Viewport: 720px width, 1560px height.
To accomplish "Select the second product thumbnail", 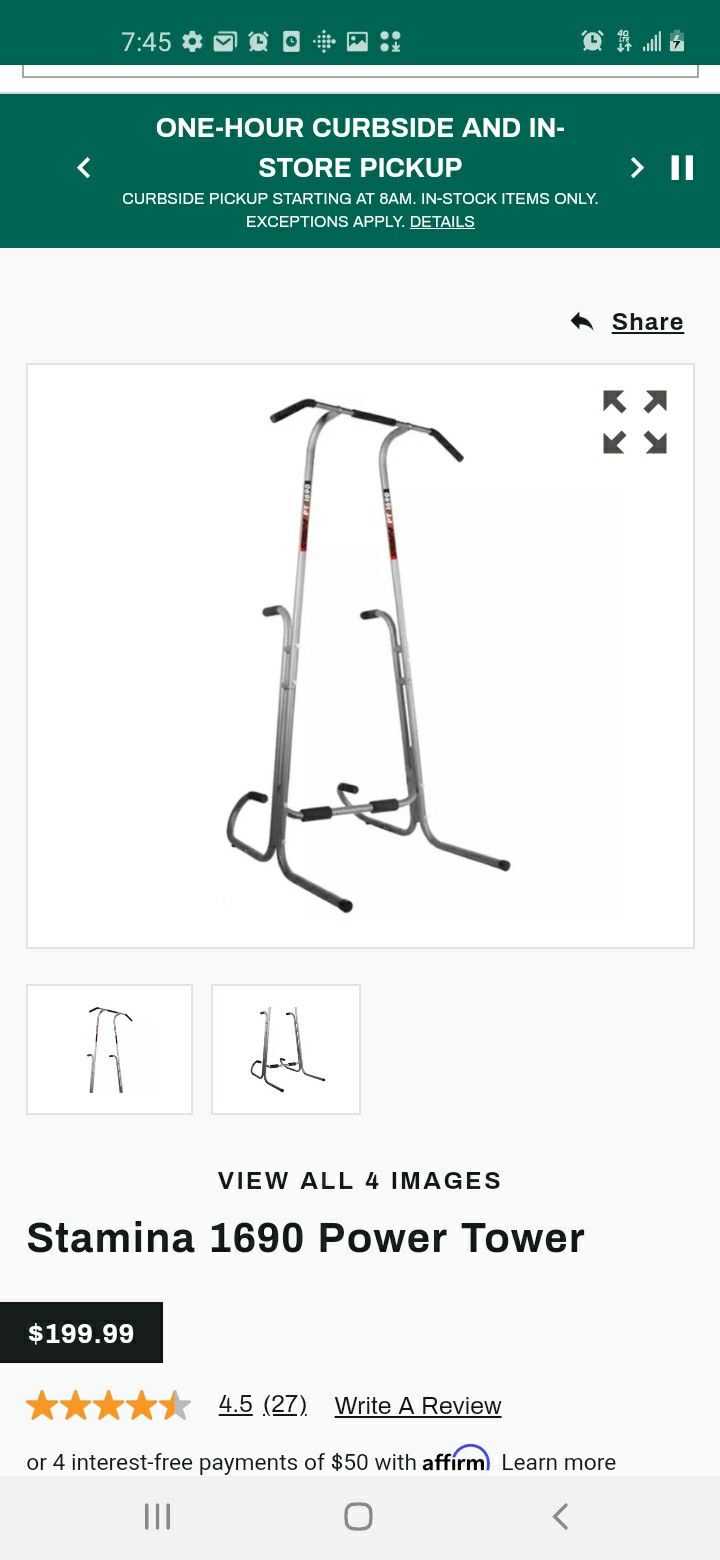I will (286, 1049).
